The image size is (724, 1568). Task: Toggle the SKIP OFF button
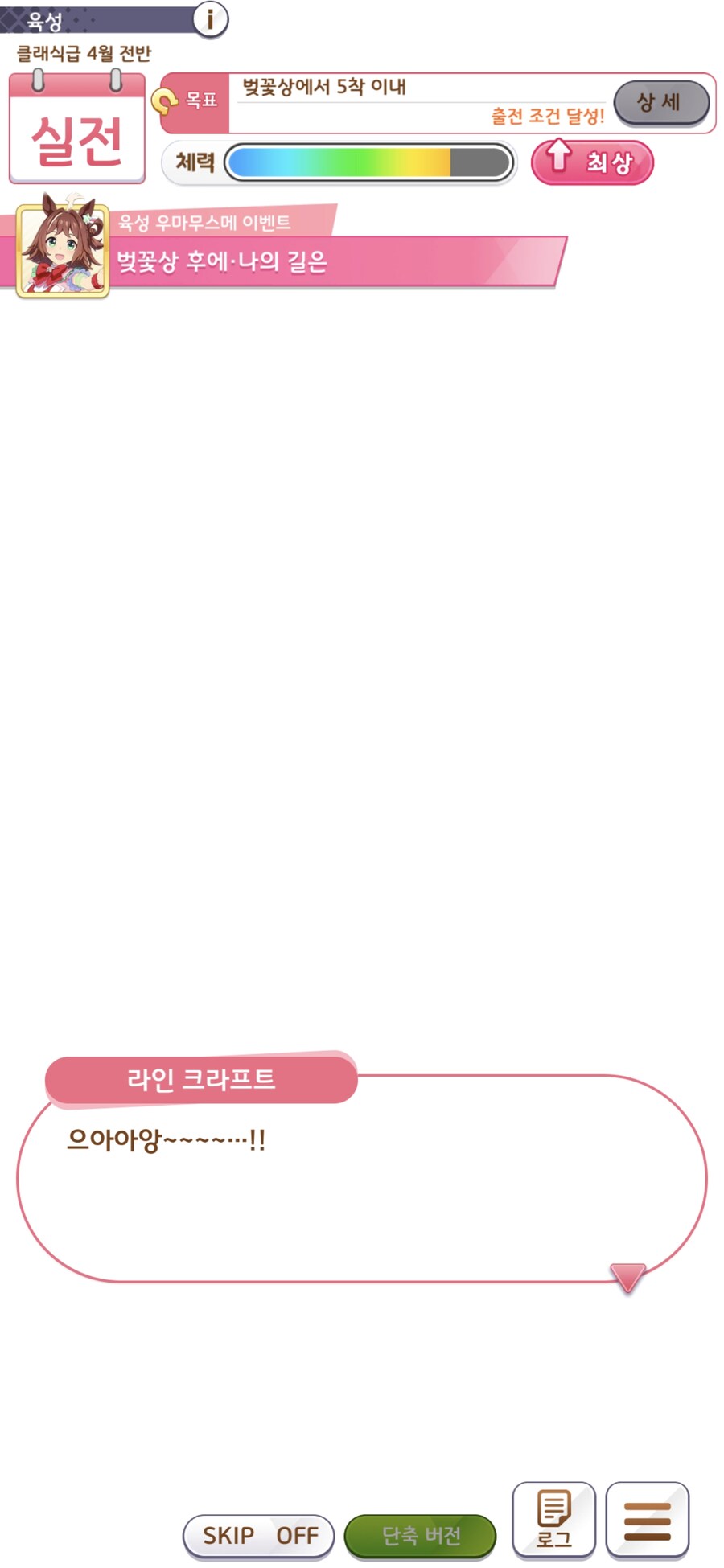click(258, 1535)
